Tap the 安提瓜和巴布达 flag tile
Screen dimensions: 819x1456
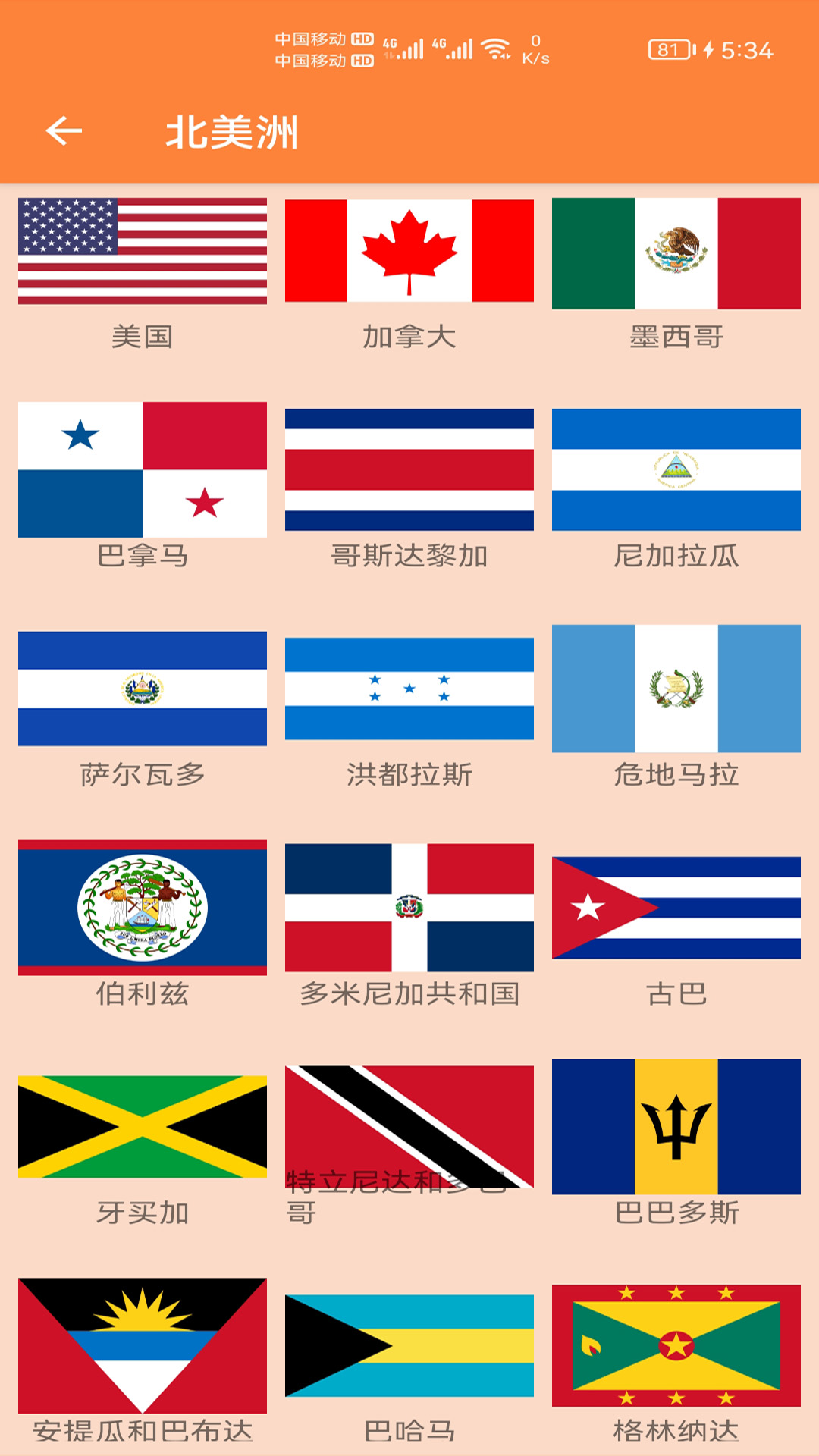pos(143,1346)
